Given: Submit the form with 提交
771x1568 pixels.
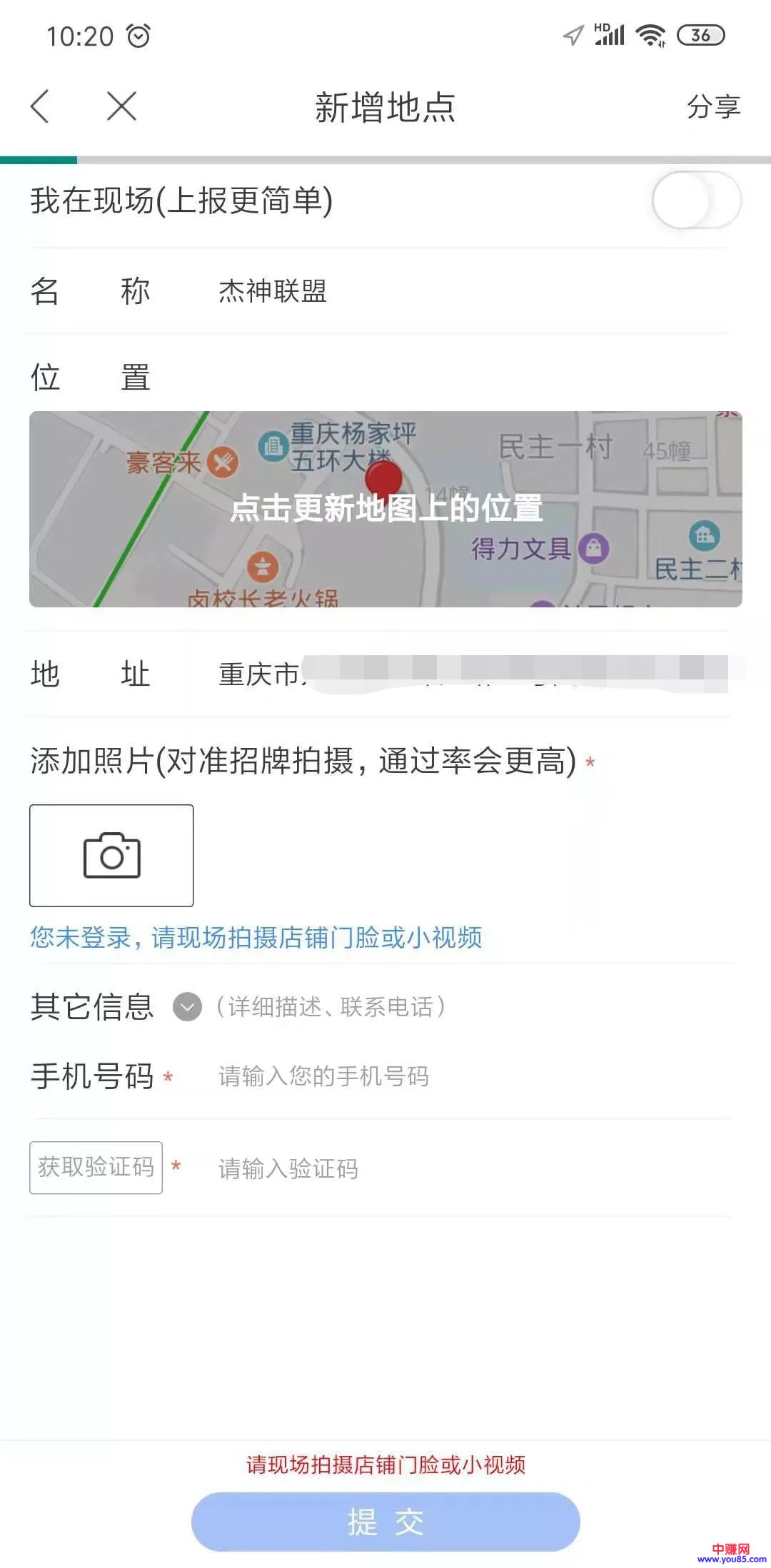Looking at the screenshot, I should pos(385,1522).
